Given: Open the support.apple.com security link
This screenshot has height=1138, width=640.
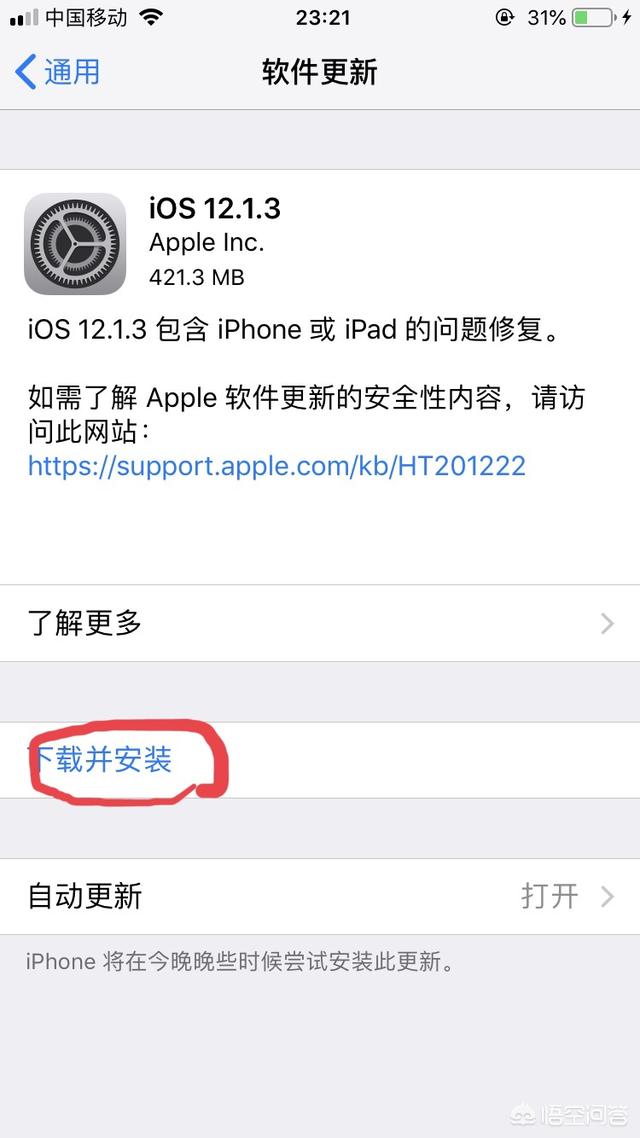Looking at the screenshot, I should click(276, 465).
